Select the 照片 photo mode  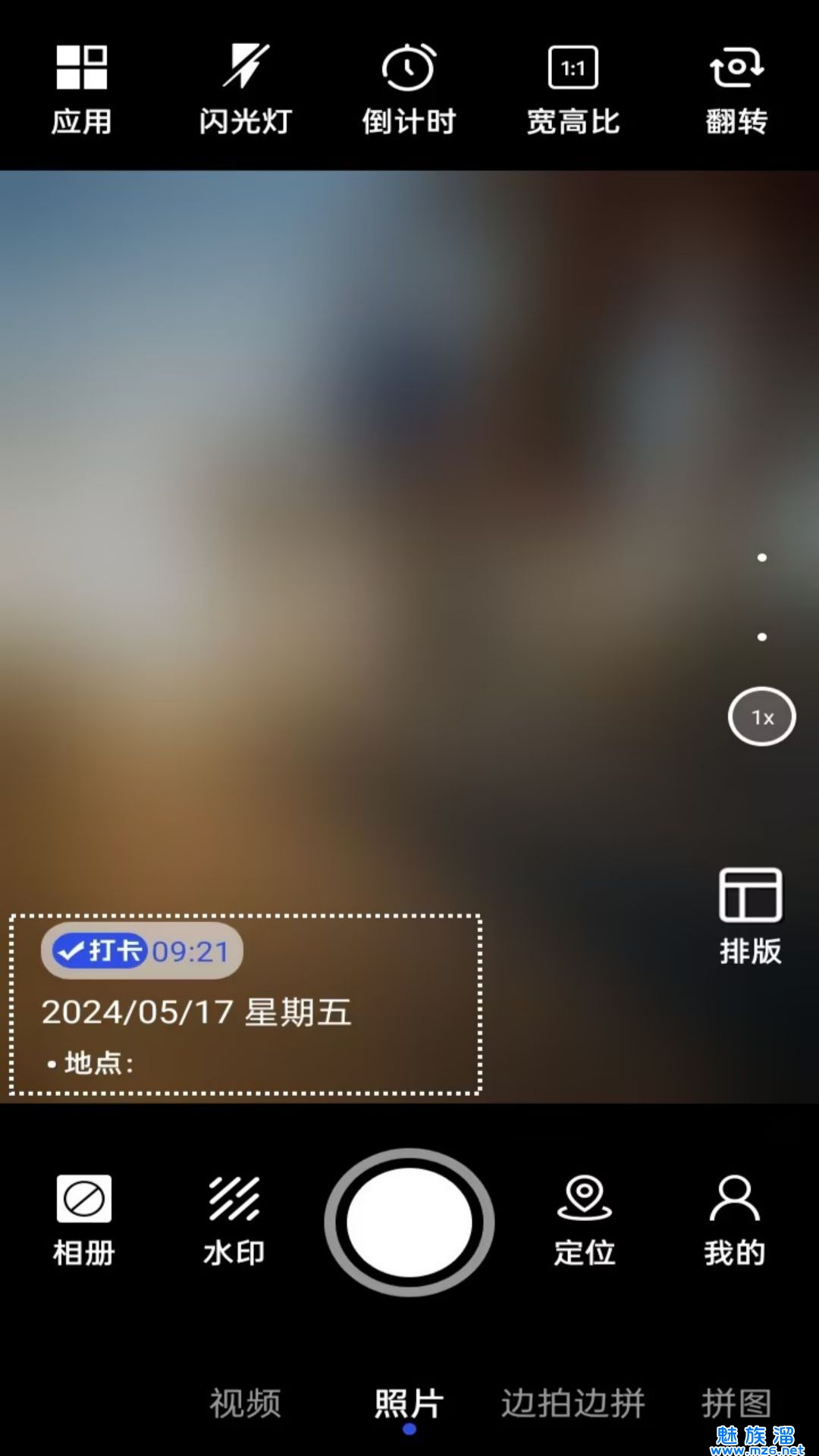(409, 1403)
